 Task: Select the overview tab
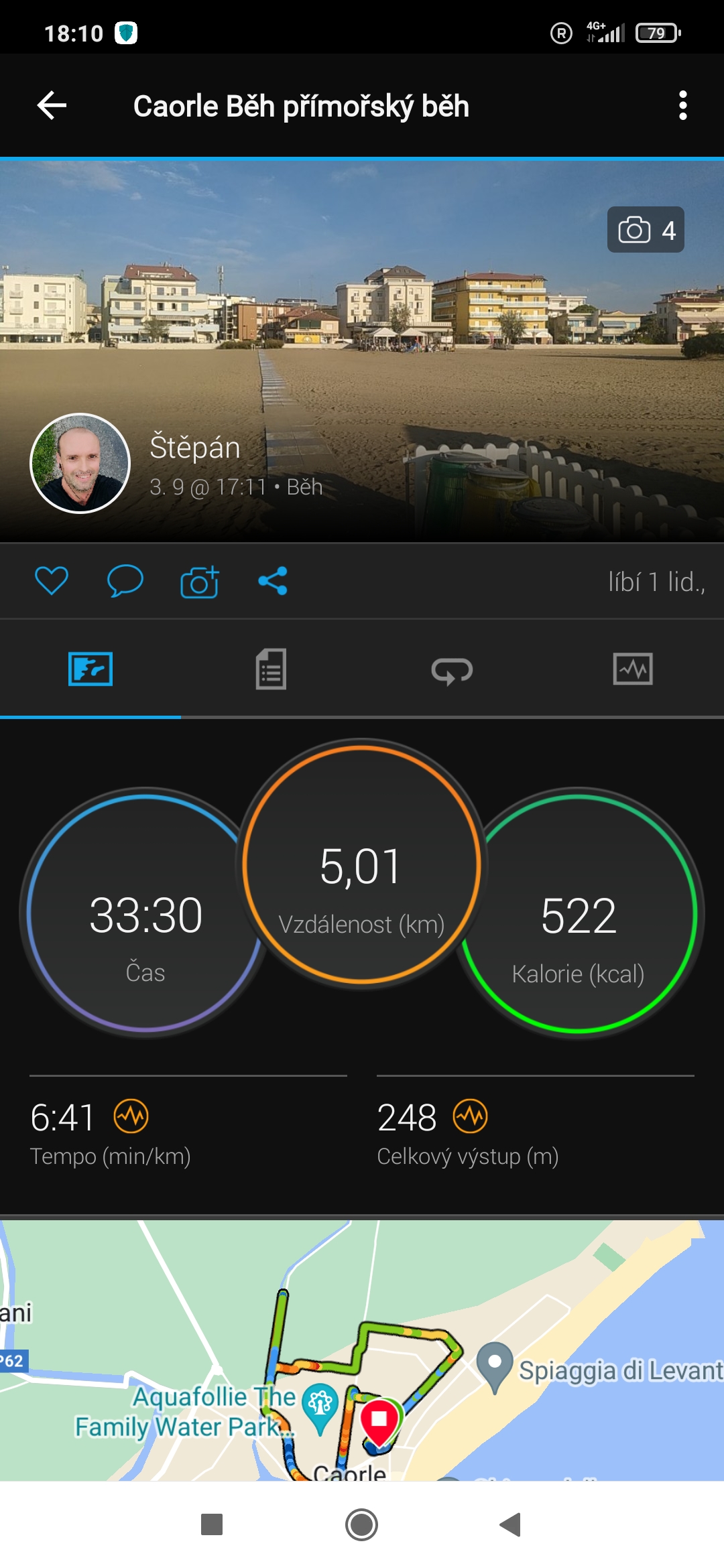click(x=90, y=669)
